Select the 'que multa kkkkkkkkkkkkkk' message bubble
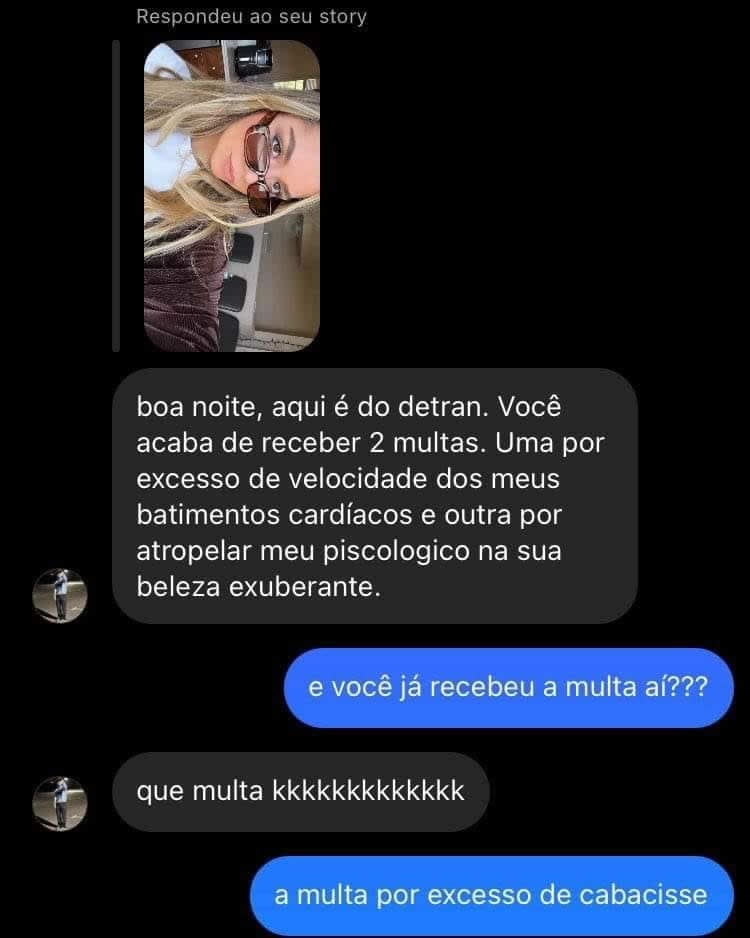Screen dimensions: 750x938 pos(300,790)
